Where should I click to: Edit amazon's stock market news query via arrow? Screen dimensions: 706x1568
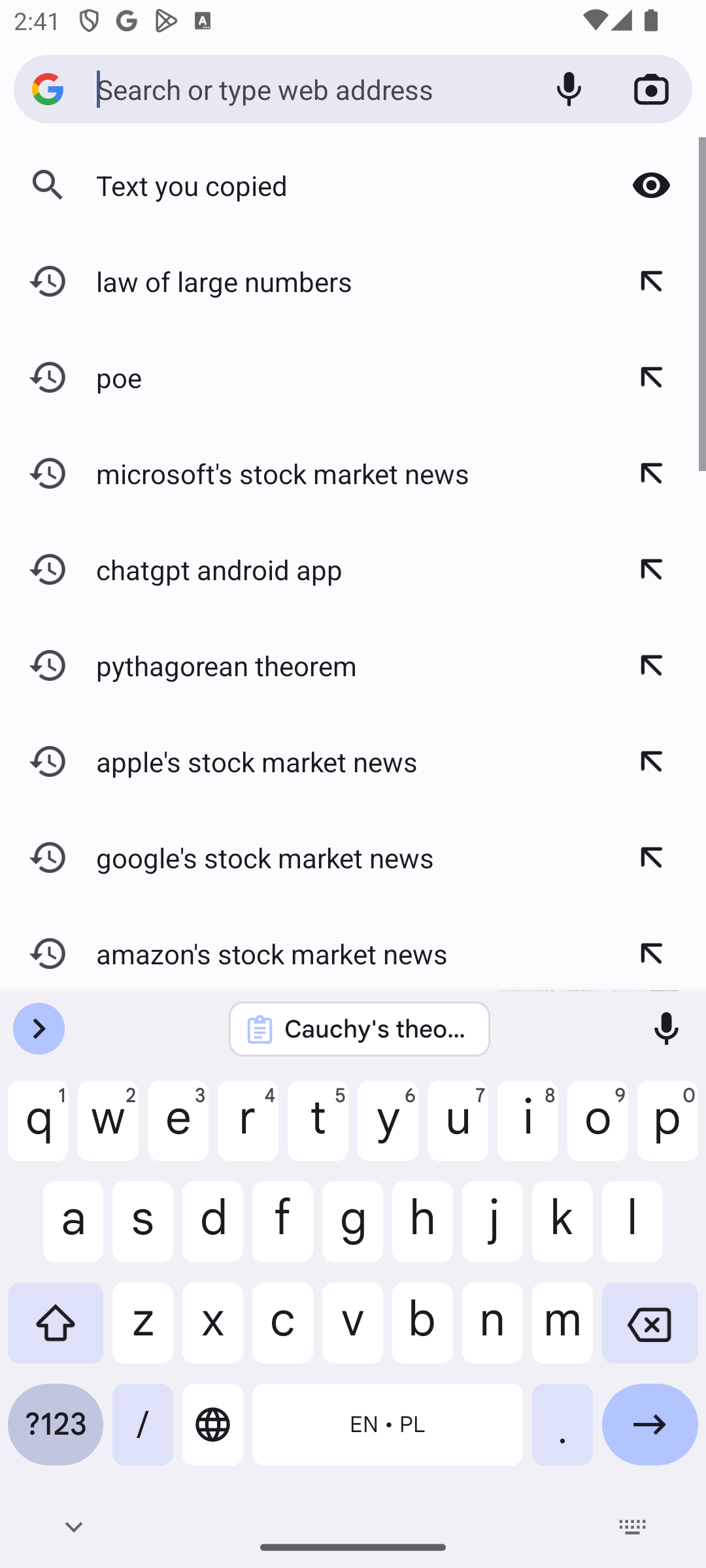651,954
